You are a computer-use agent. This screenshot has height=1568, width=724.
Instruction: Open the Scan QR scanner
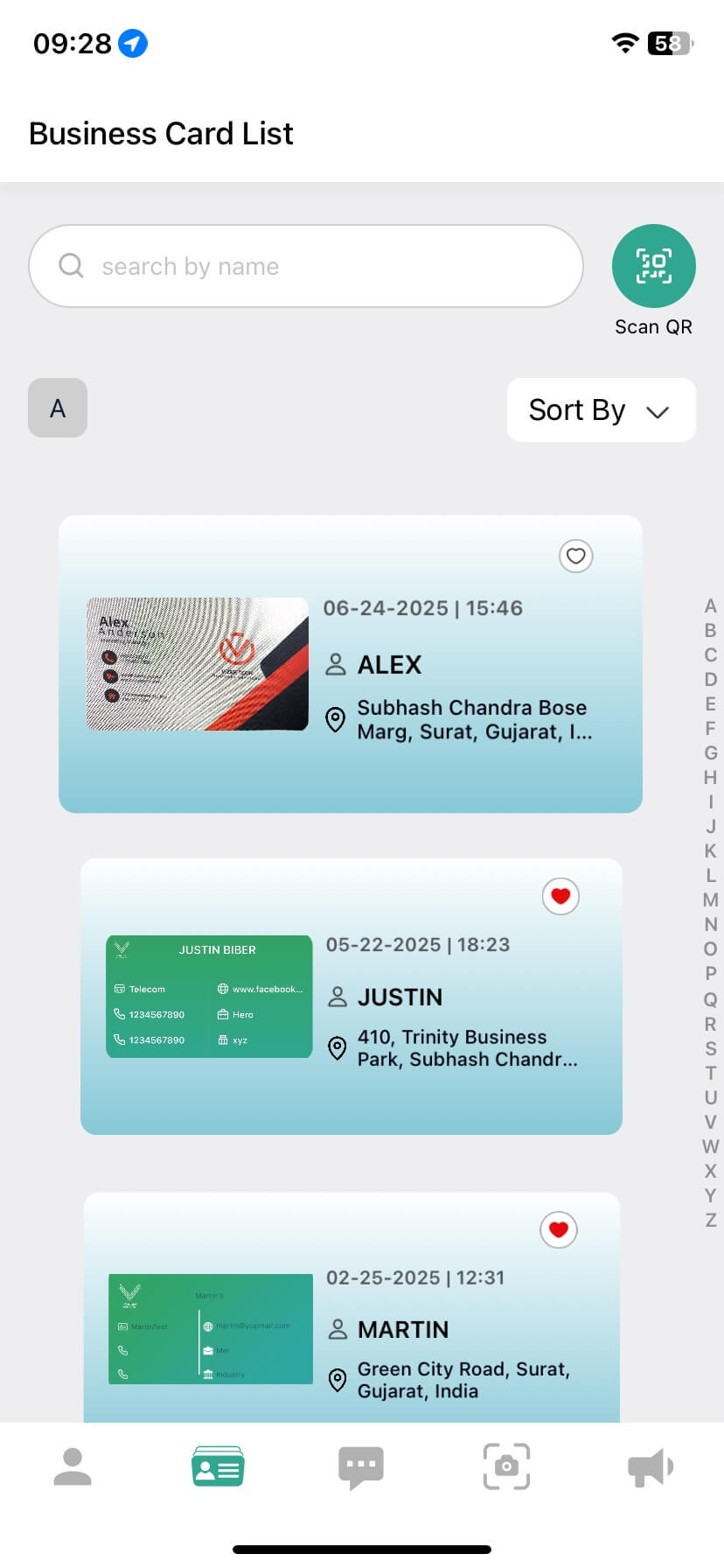[x=653, y=266]
